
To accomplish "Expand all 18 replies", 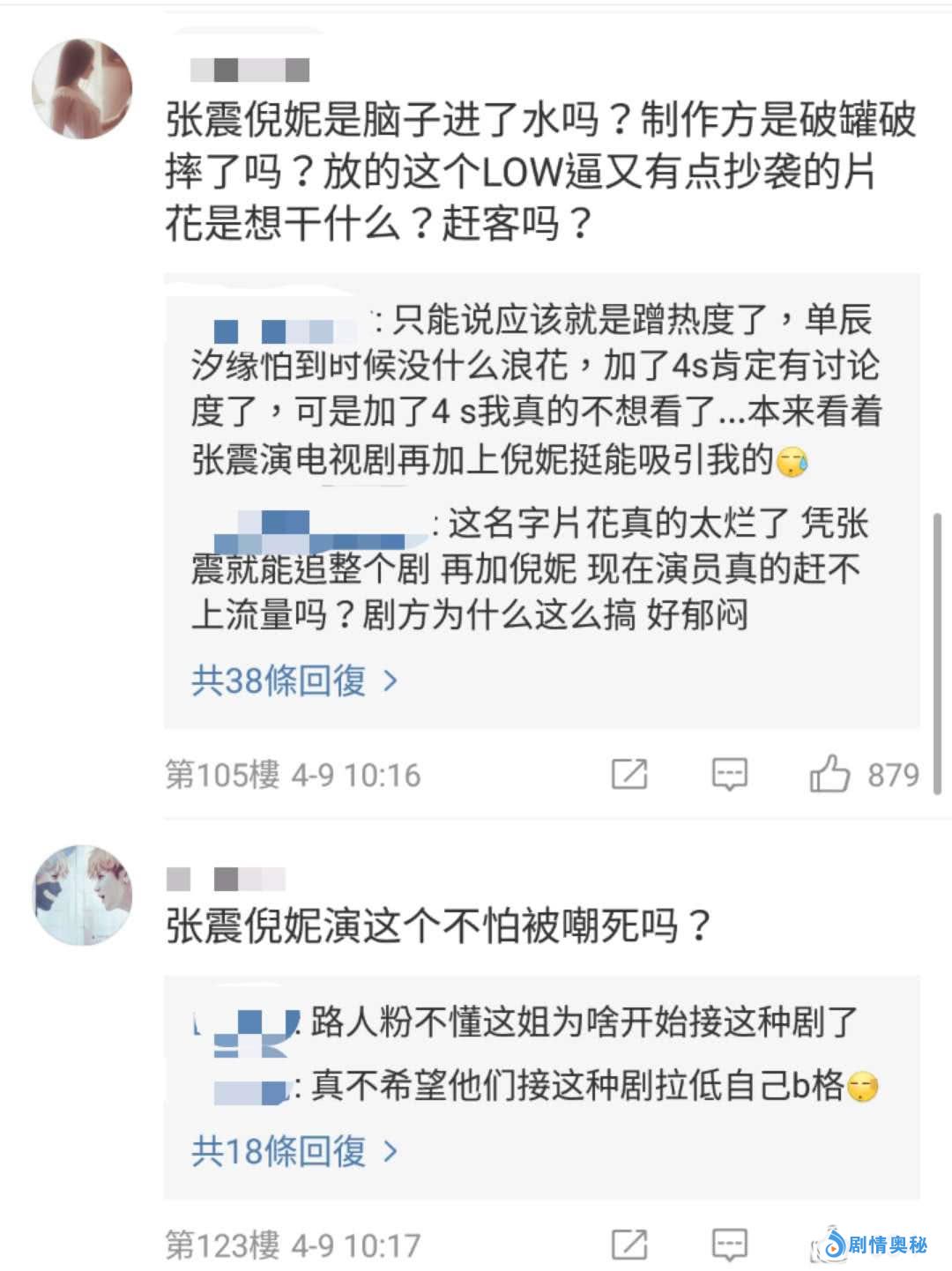I will point(294,1151).
